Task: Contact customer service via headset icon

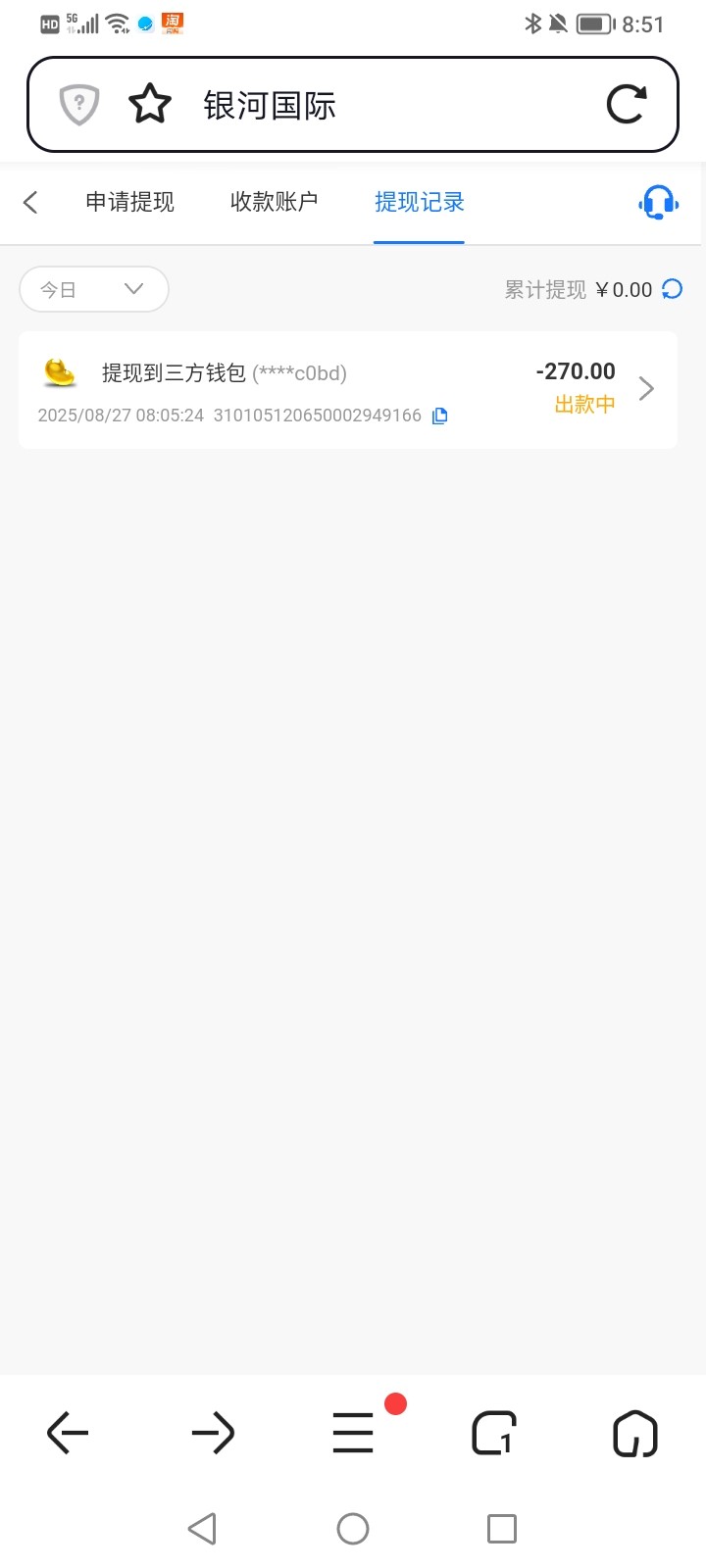Action: coord(658,203)
